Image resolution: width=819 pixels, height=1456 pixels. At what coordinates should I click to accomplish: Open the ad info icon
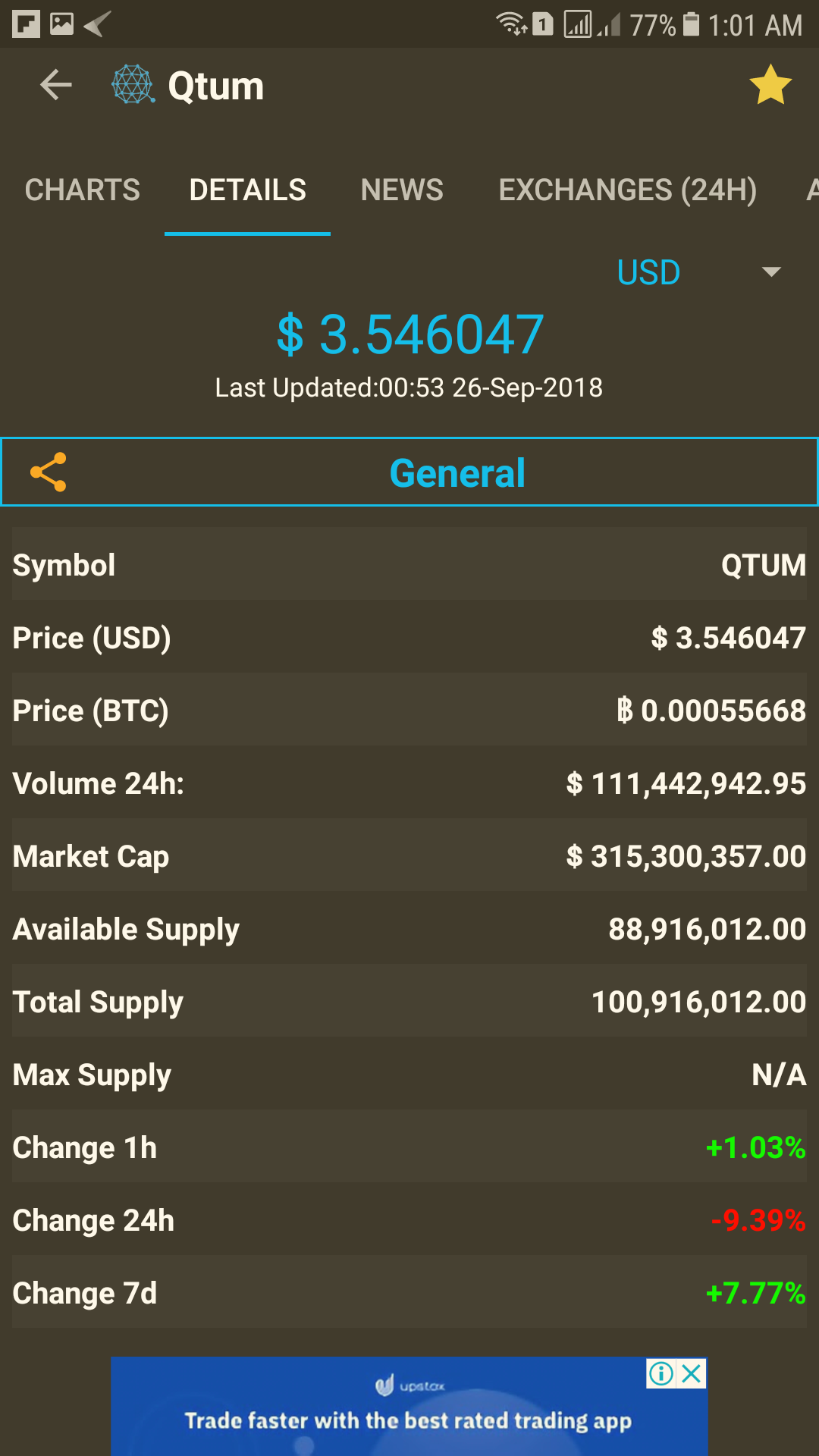[x=661, y=1373]
